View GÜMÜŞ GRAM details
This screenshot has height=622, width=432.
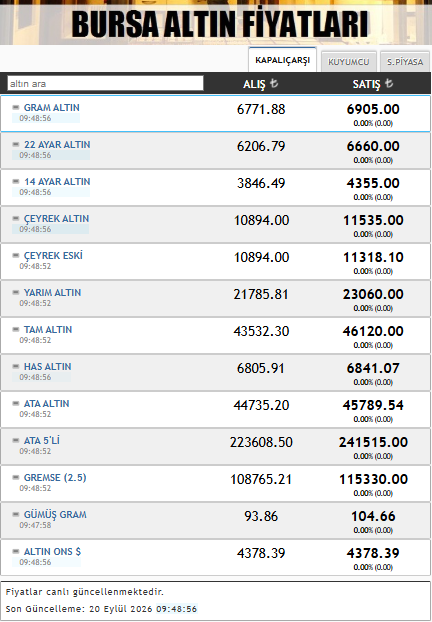click(55, 514)
